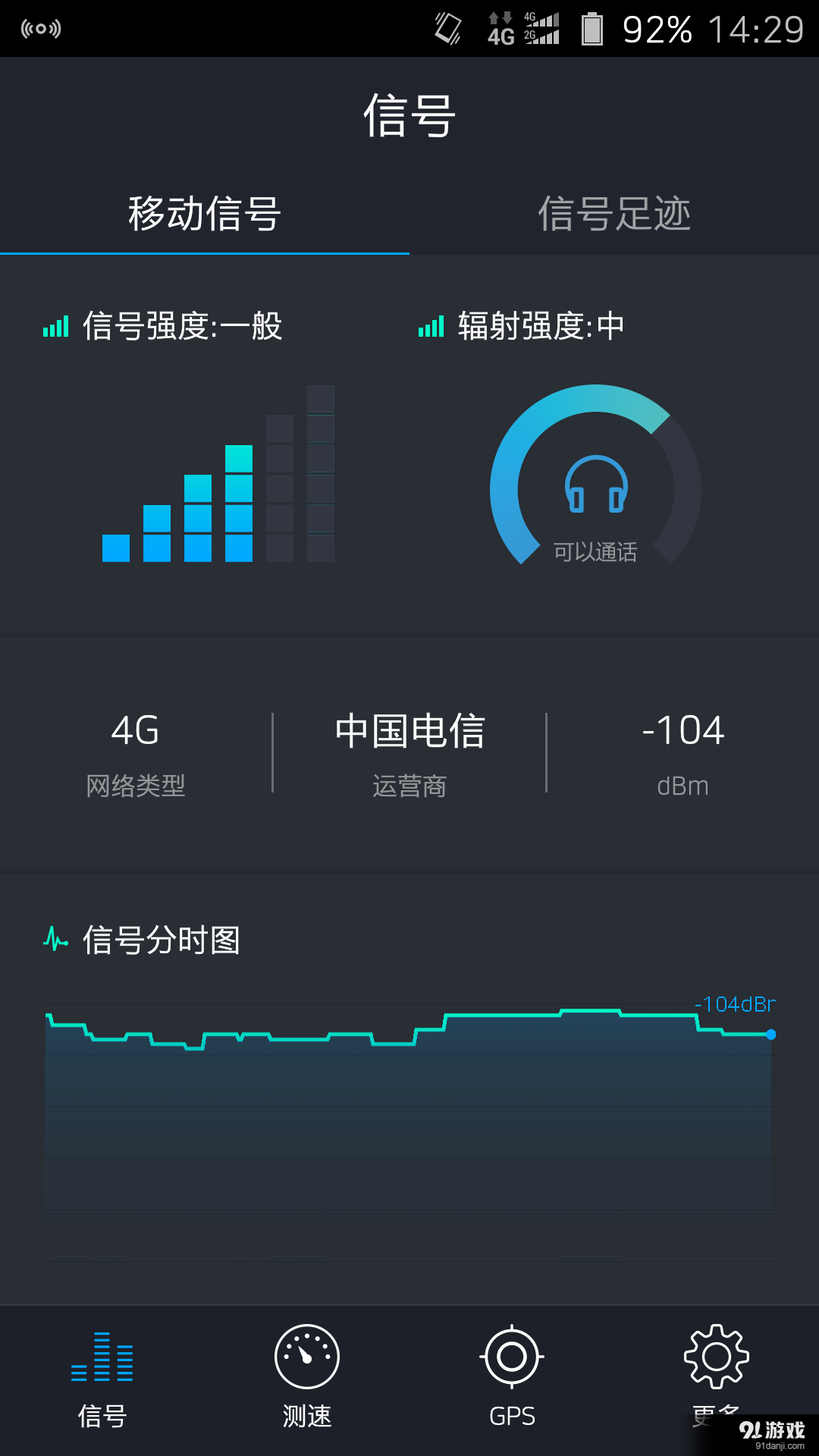The image size is (819, 1456).
Task: Stay on the 移动信号 tab
Action: pyautogui.click(x=205, y=214)
